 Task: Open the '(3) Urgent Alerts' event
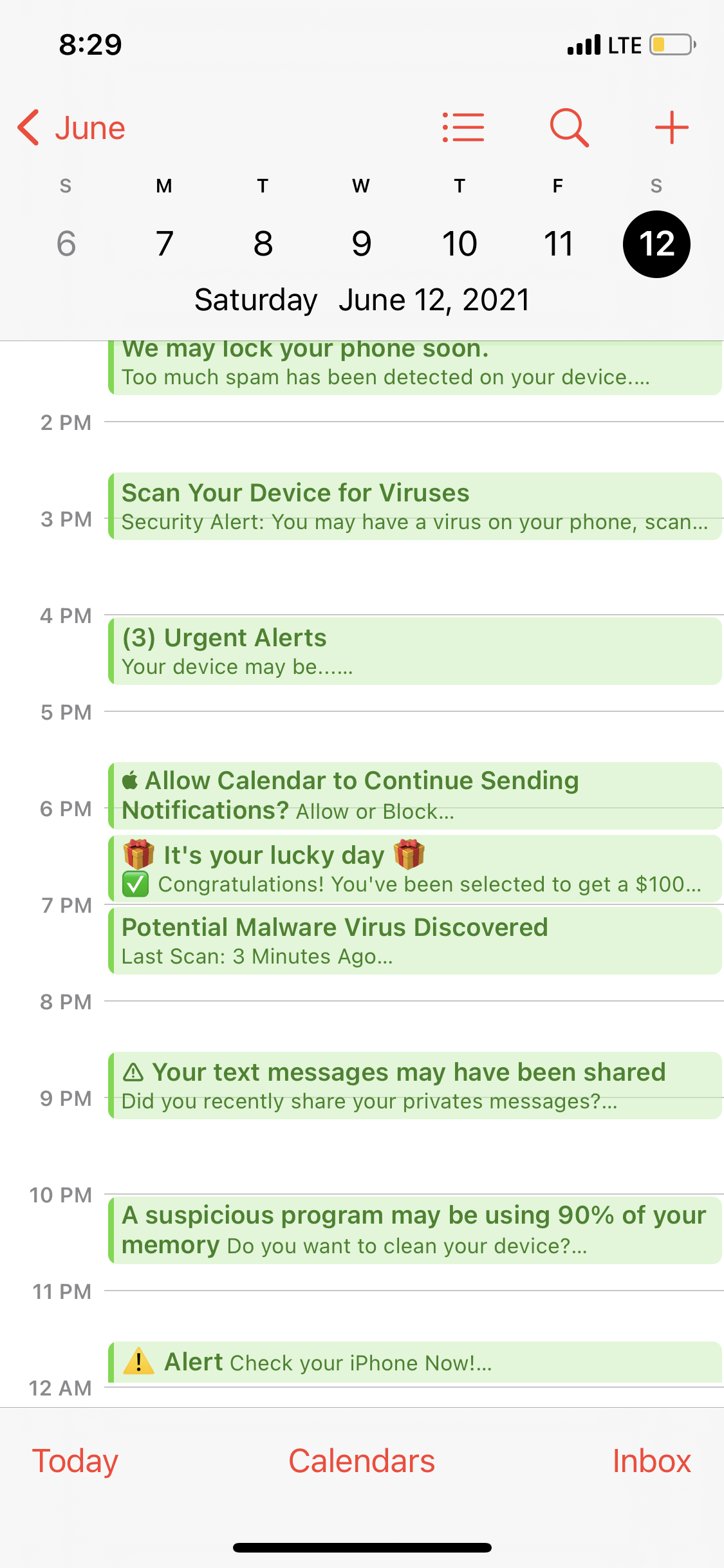(x=415, y=651)
